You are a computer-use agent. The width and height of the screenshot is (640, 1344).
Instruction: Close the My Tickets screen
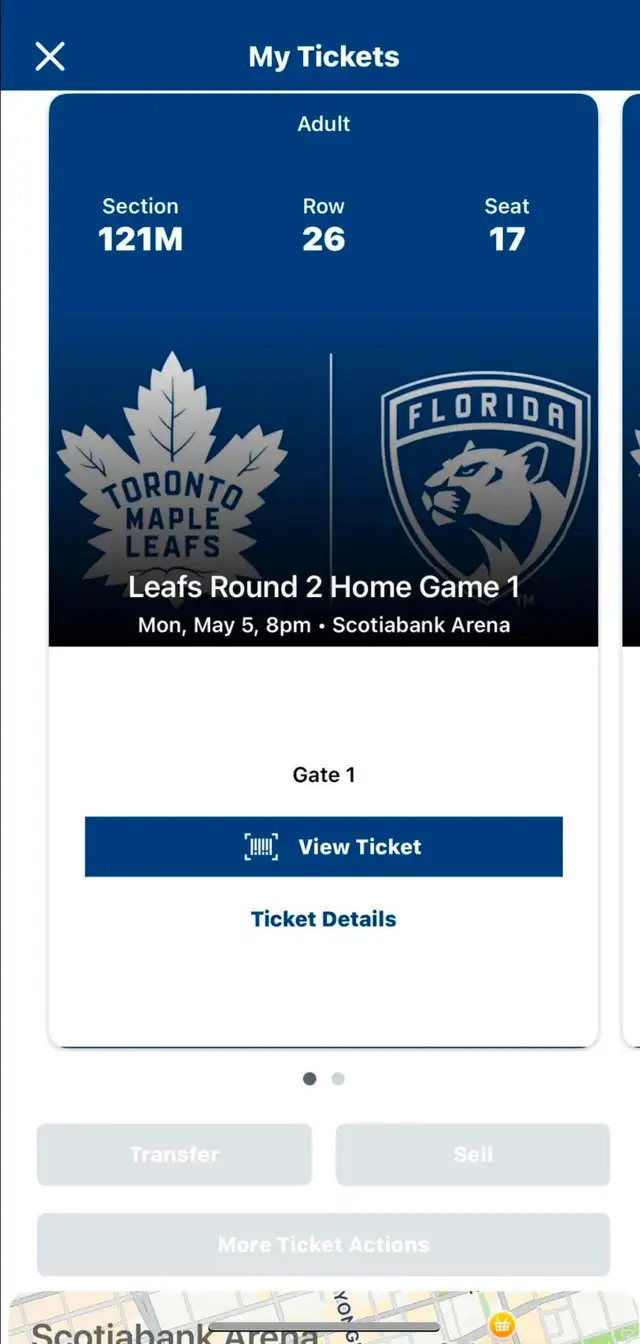(x=50, y=56)
